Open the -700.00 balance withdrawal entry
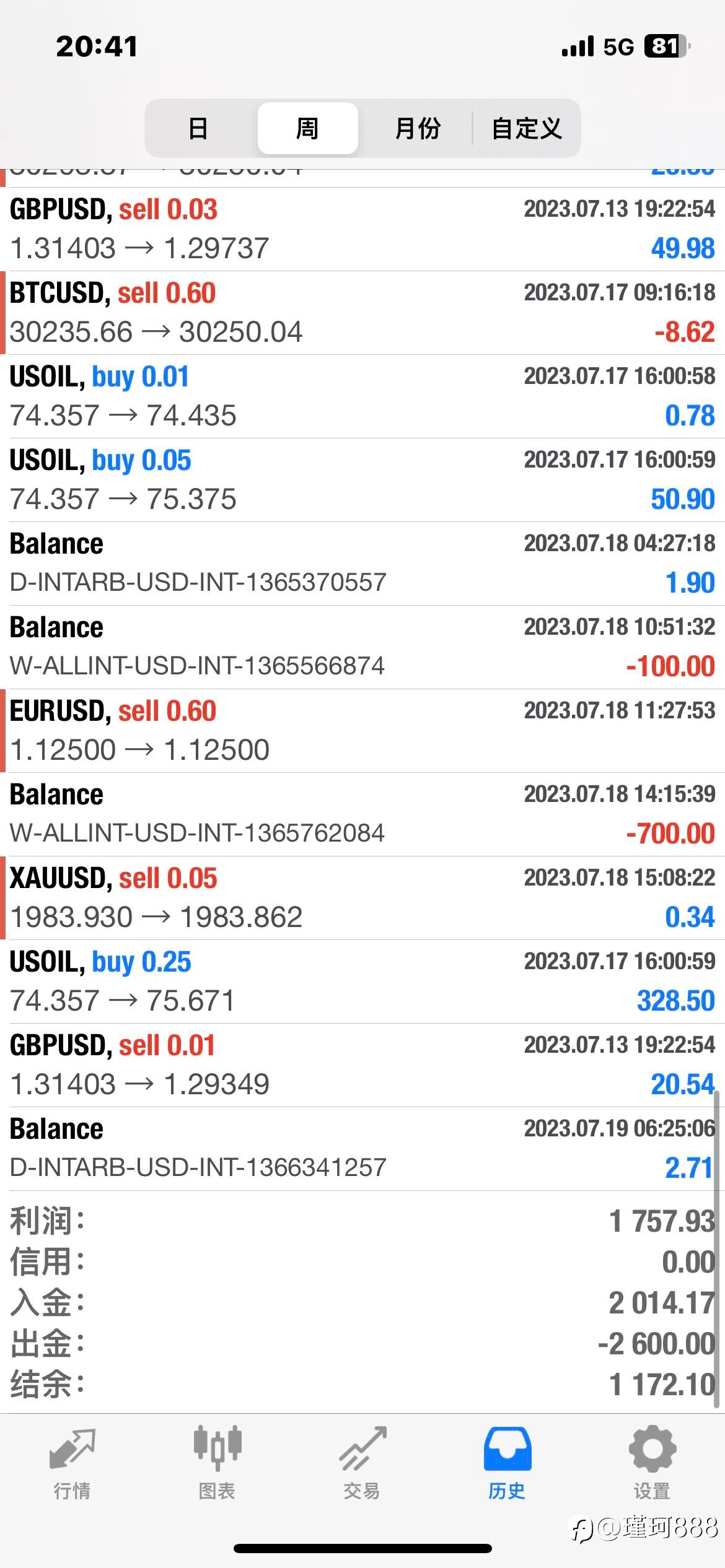 pos(362,814)
